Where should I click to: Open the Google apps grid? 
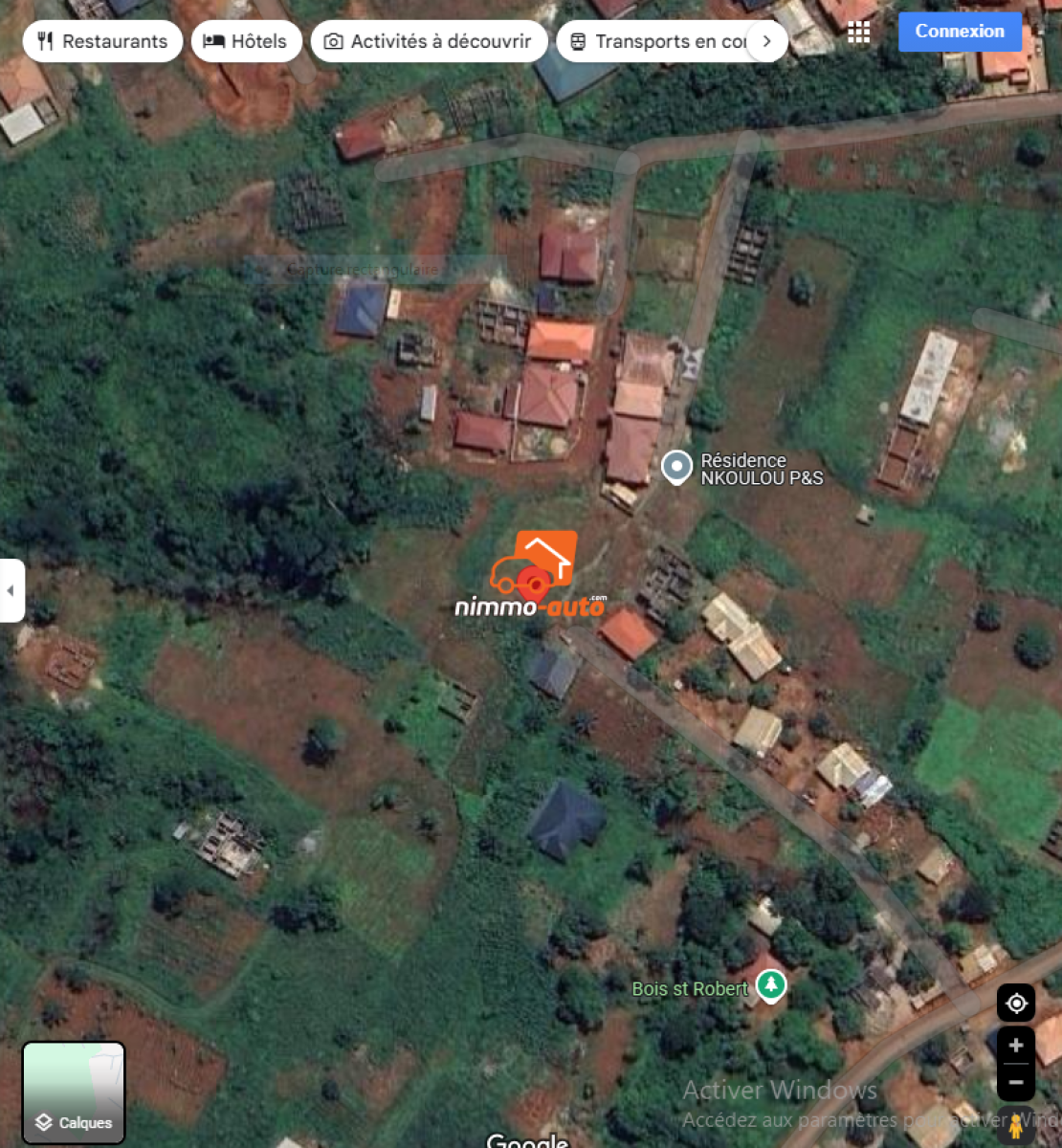tap(858, 32)
